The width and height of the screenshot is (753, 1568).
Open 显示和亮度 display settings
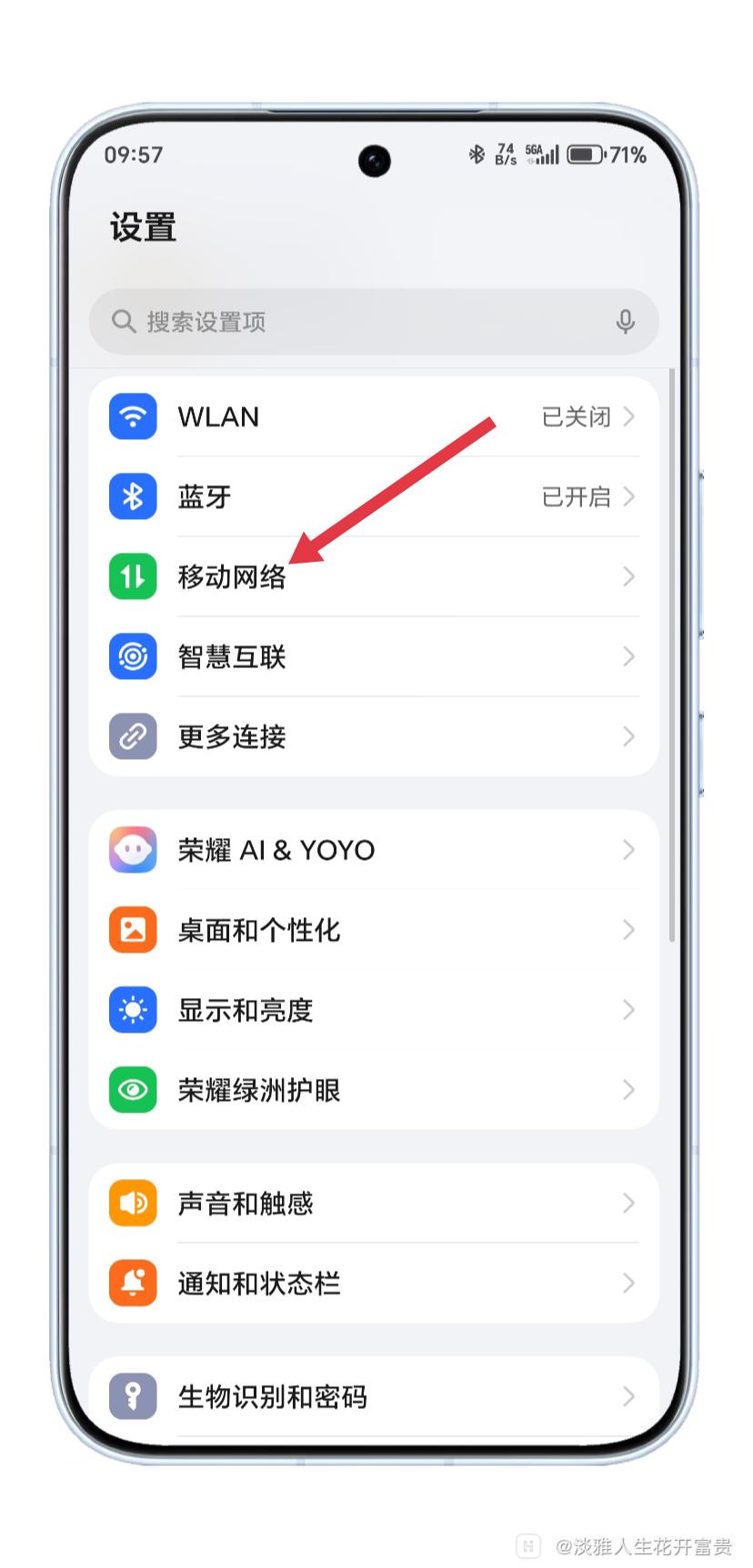coord(373,1010)
